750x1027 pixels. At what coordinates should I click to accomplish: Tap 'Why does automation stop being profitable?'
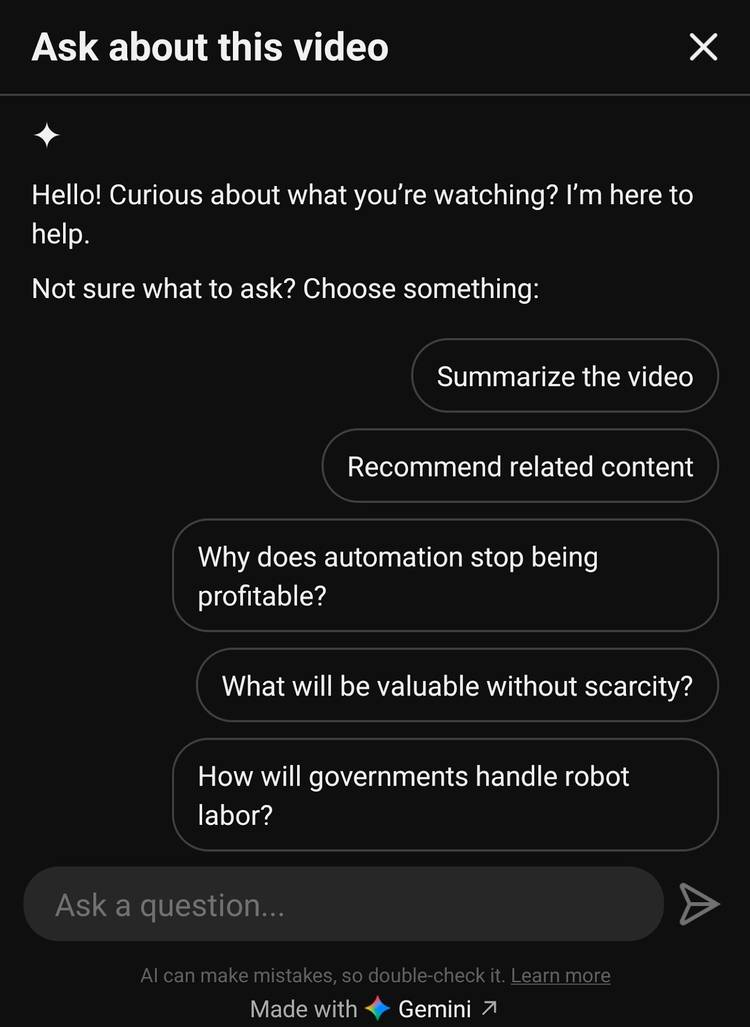444,576
